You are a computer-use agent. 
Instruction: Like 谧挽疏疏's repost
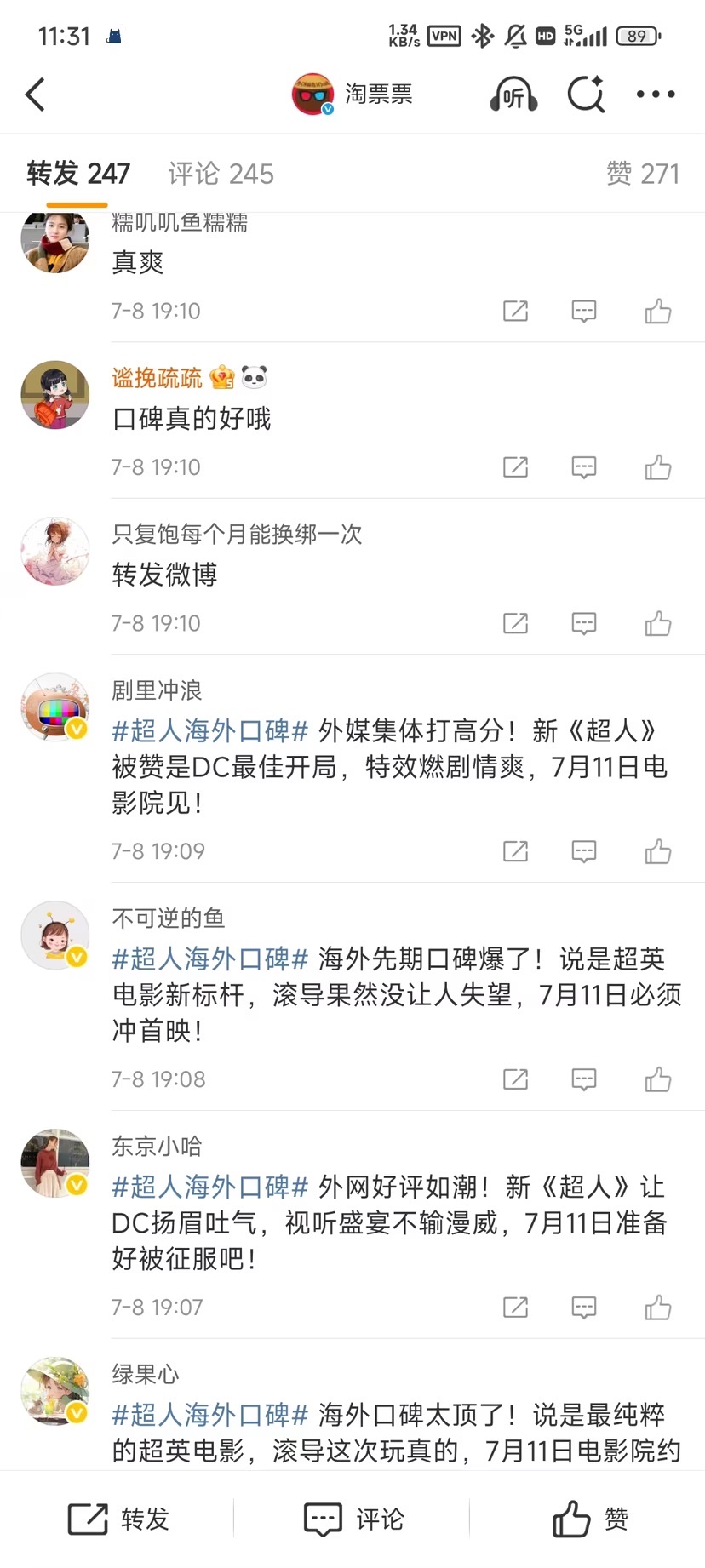[657, 467]
